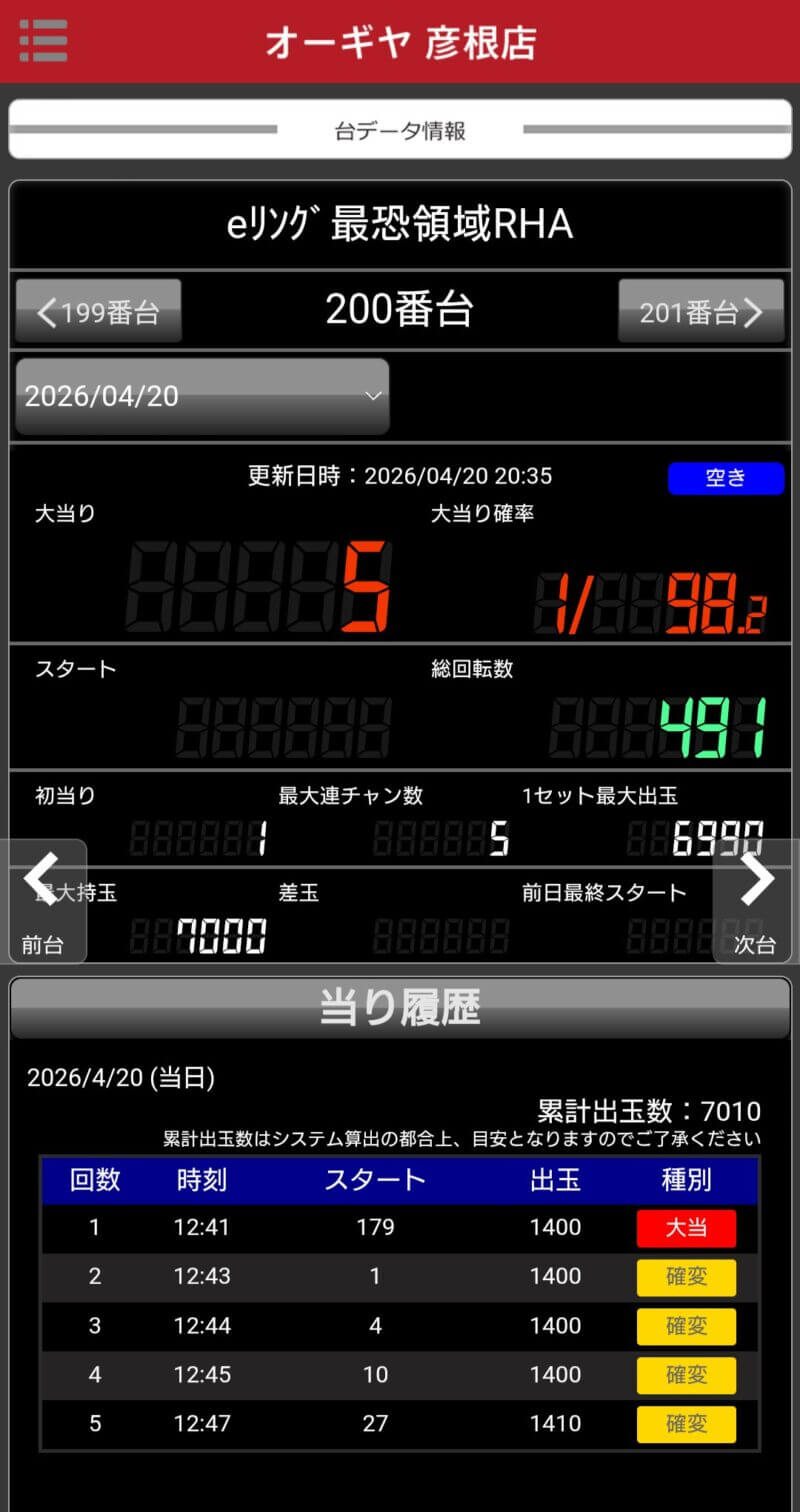Open the 2026/04/20 date dropdown
This screenshot has height=1512, width=800.
point(202,396)
